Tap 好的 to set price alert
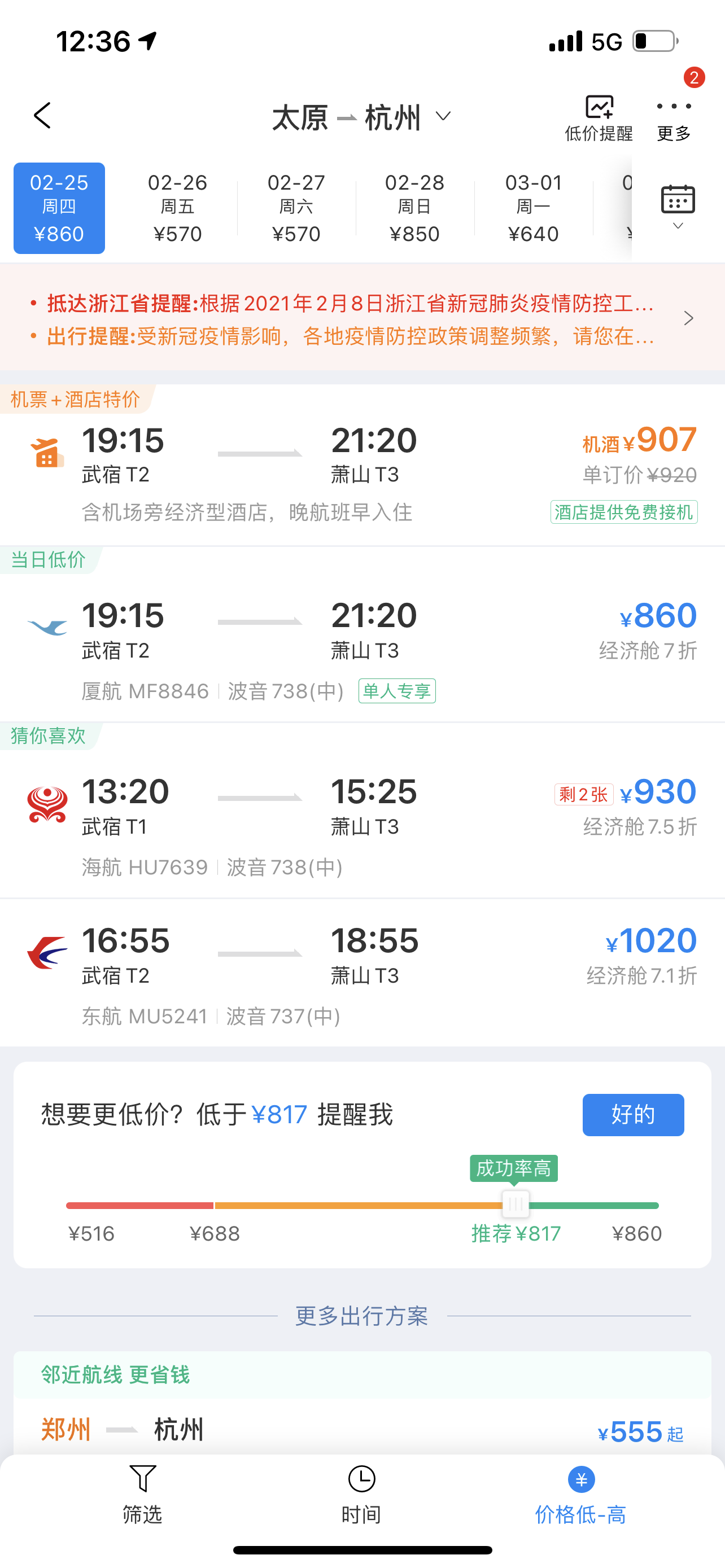The width and height of the screenshot is (725, 1568). pyautogui.click(x=633, y=1115)
